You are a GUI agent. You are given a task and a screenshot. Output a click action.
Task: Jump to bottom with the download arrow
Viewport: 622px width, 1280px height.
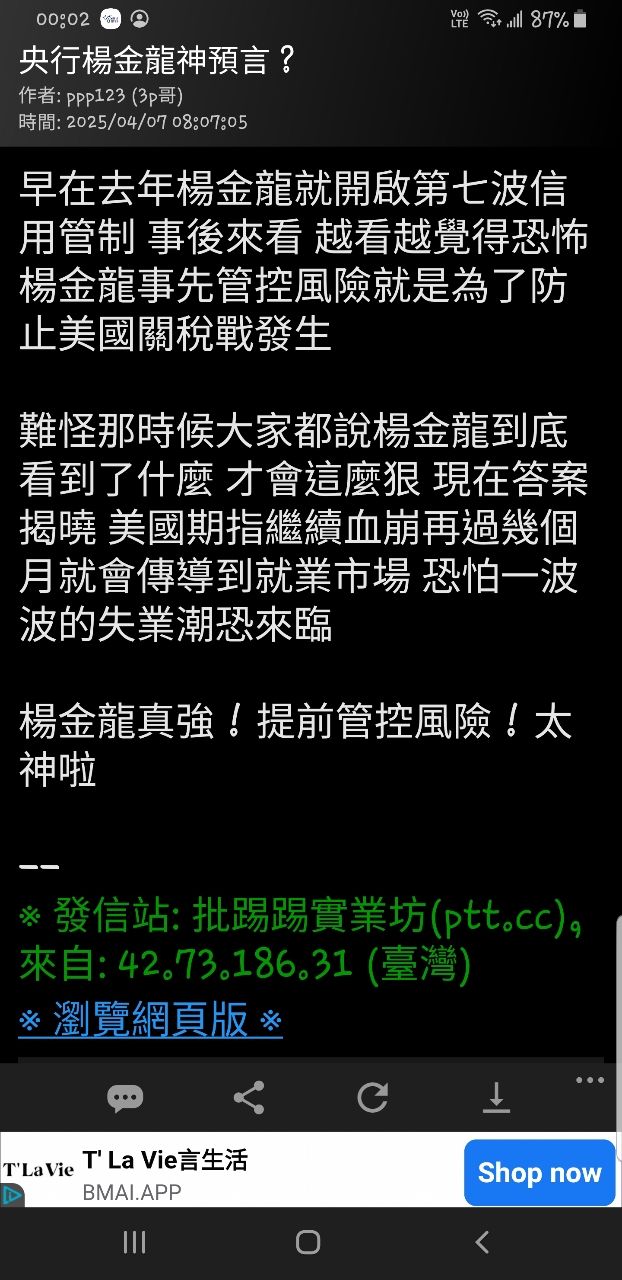pyautogui.click(x=496, y=1098)
